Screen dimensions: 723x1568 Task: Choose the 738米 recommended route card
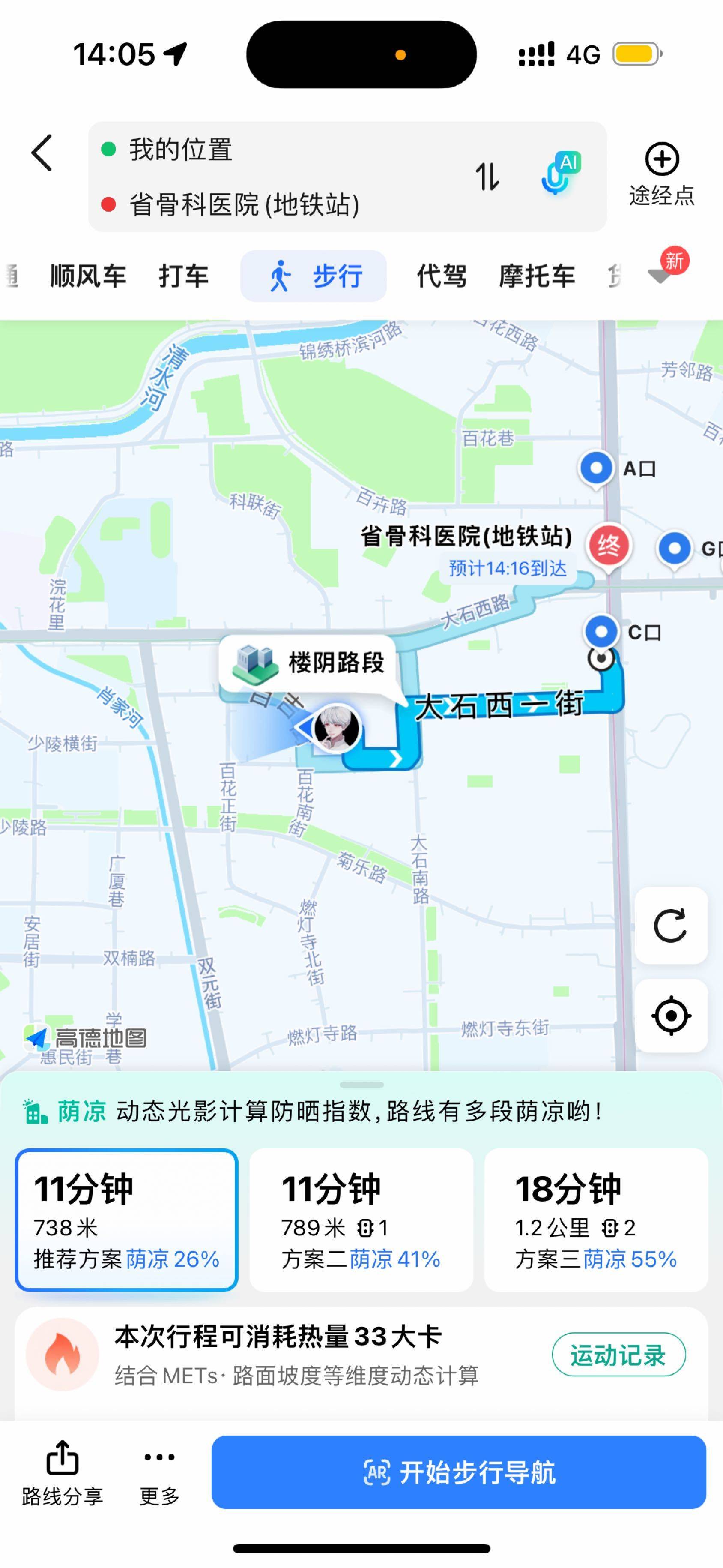(127, 1220)
